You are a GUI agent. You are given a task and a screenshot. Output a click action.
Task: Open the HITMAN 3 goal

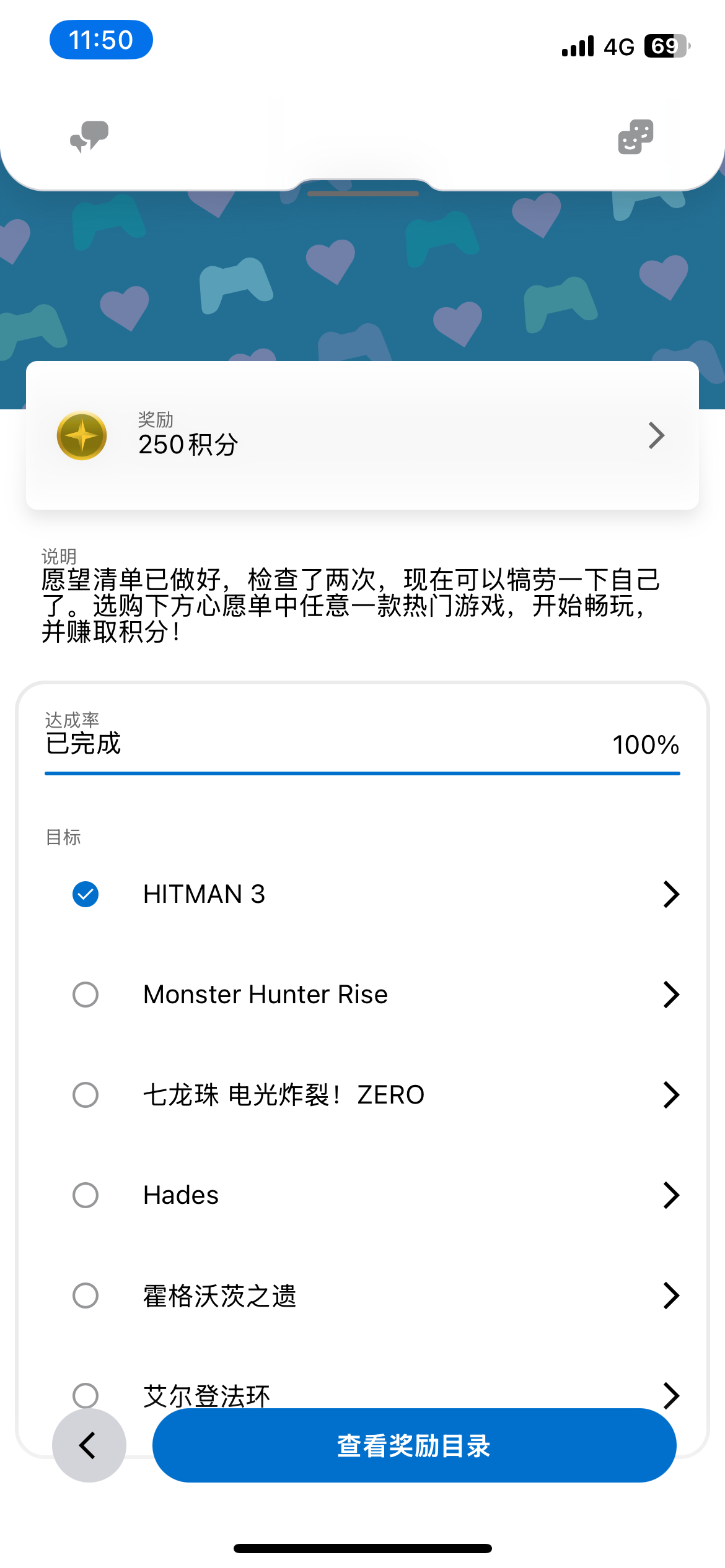coord(362,894)
